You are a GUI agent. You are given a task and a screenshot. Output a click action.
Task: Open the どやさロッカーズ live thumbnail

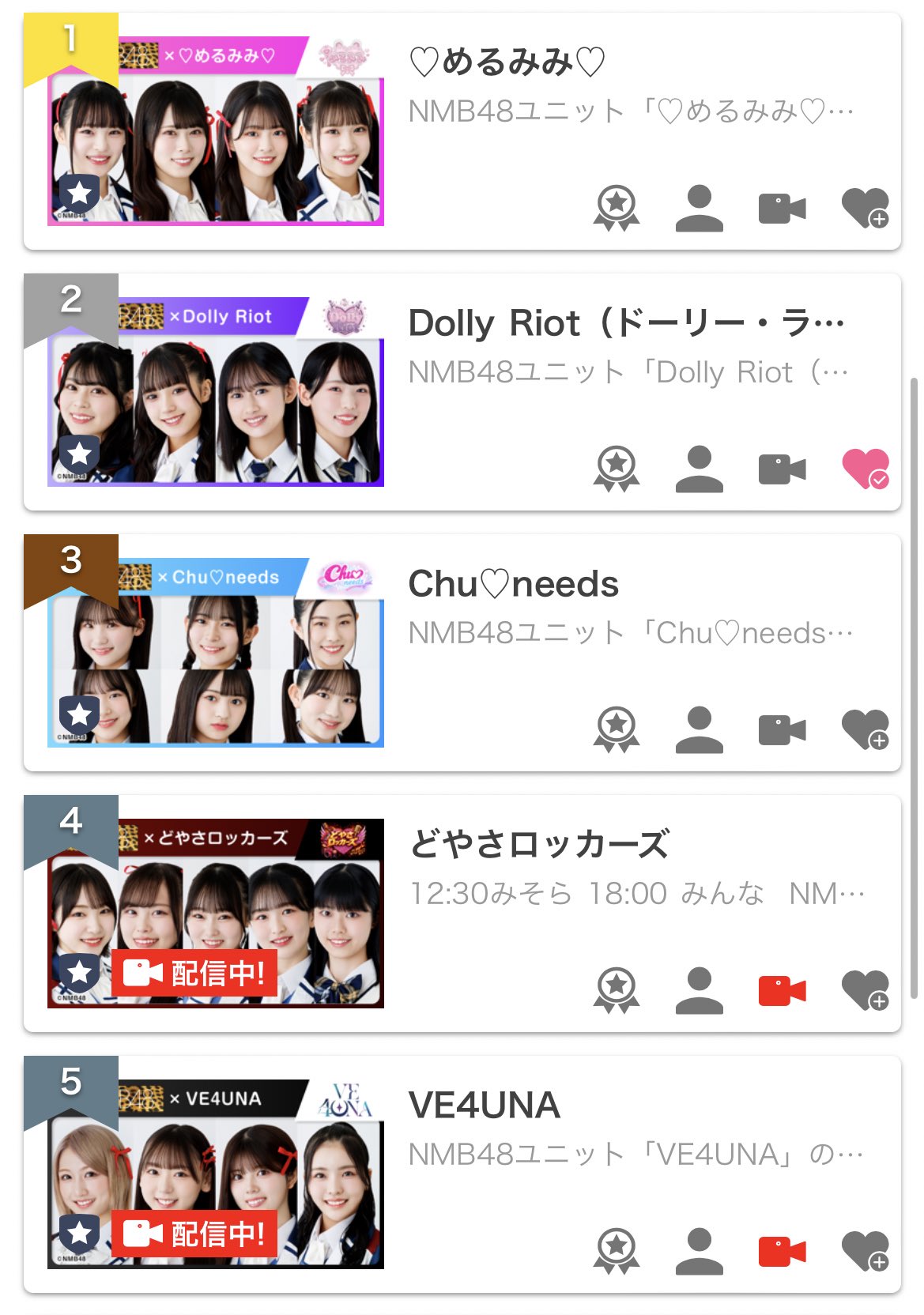coord(216,914)
